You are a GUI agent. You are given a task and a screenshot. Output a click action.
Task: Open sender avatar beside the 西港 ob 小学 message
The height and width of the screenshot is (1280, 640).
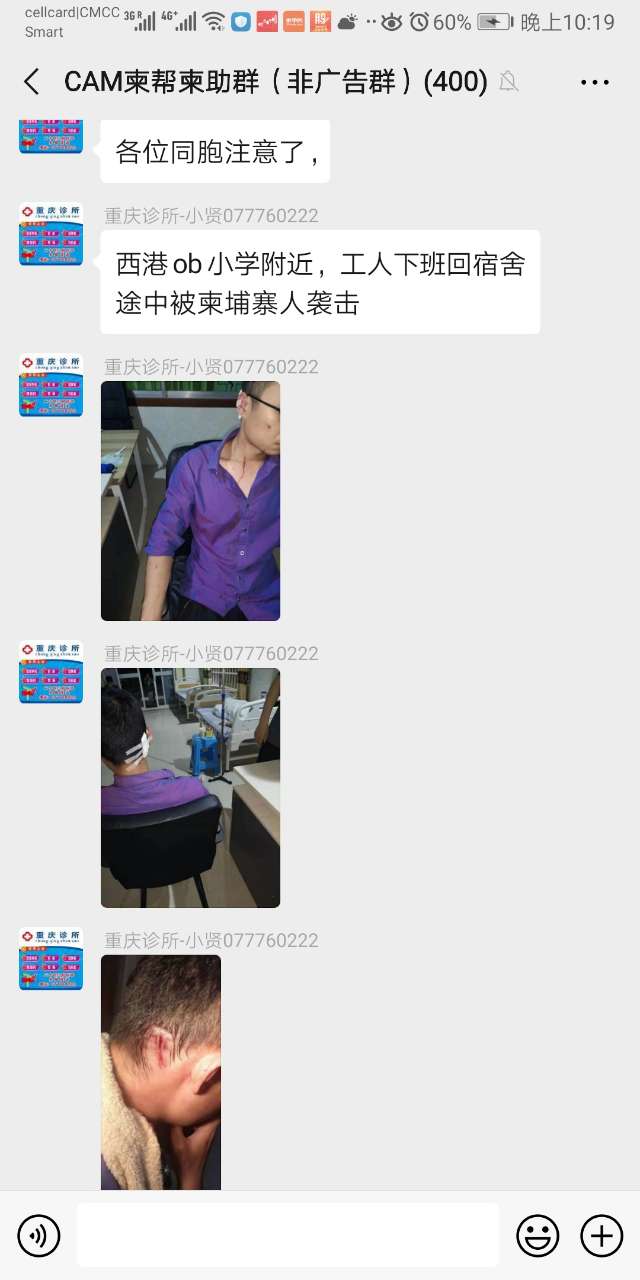point(51,234)
